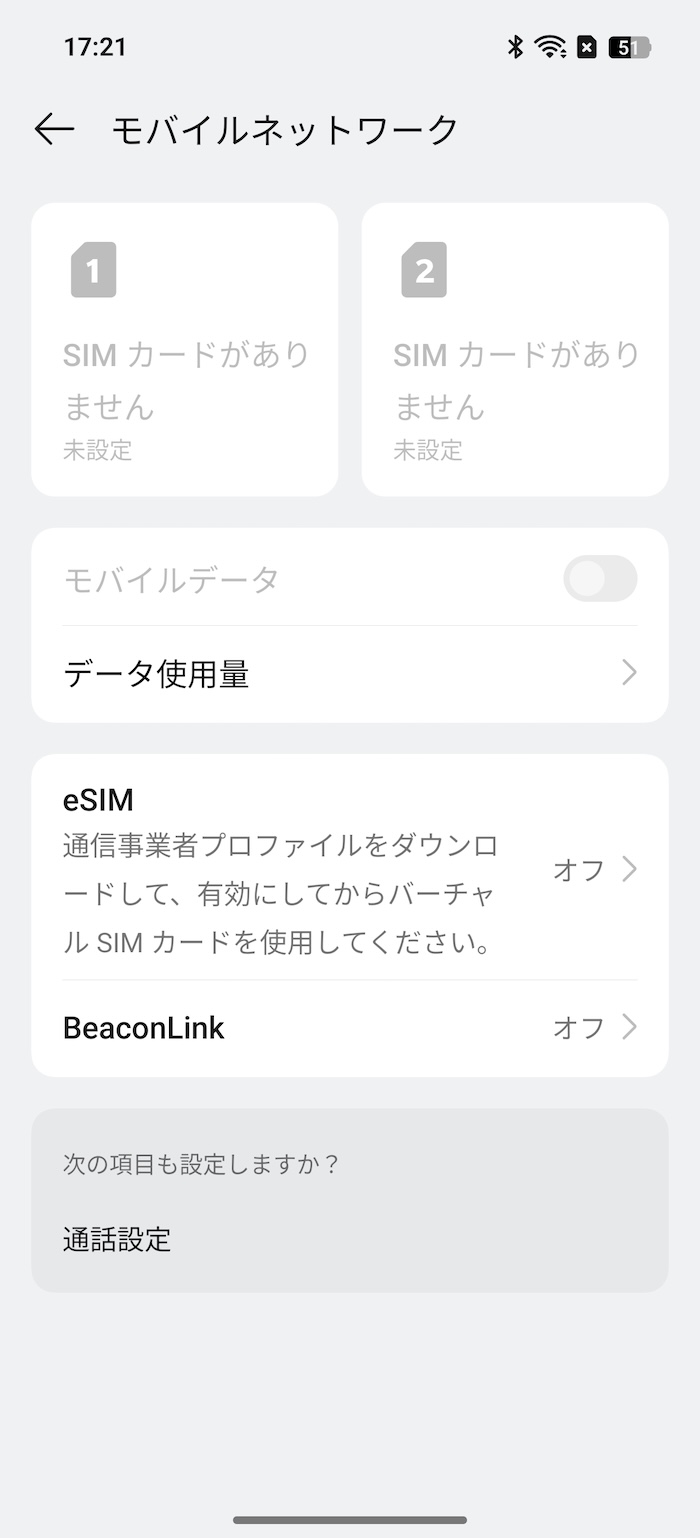Open the SIM 2 card tile

tap(515, 349)
